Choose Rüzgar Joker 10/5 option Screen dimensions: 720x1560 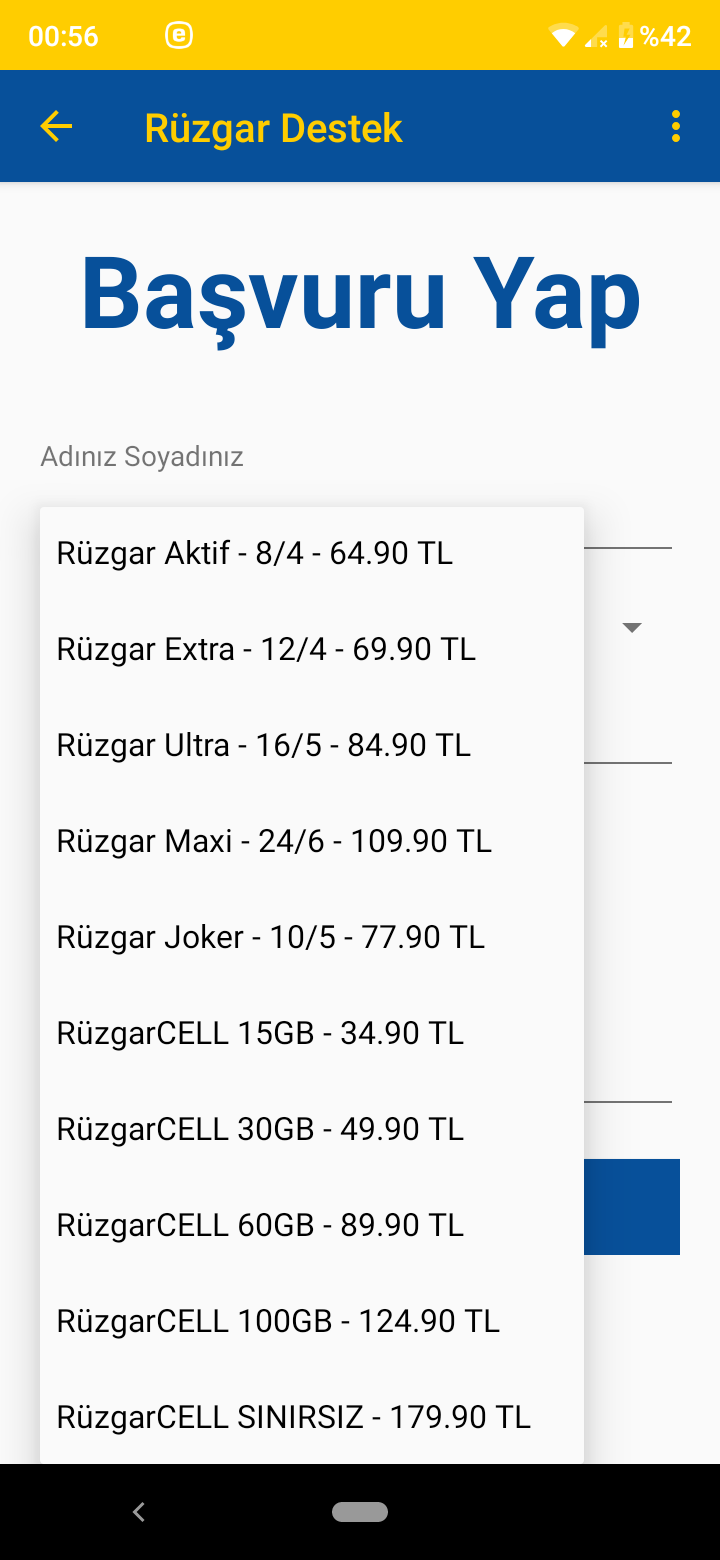312,937
